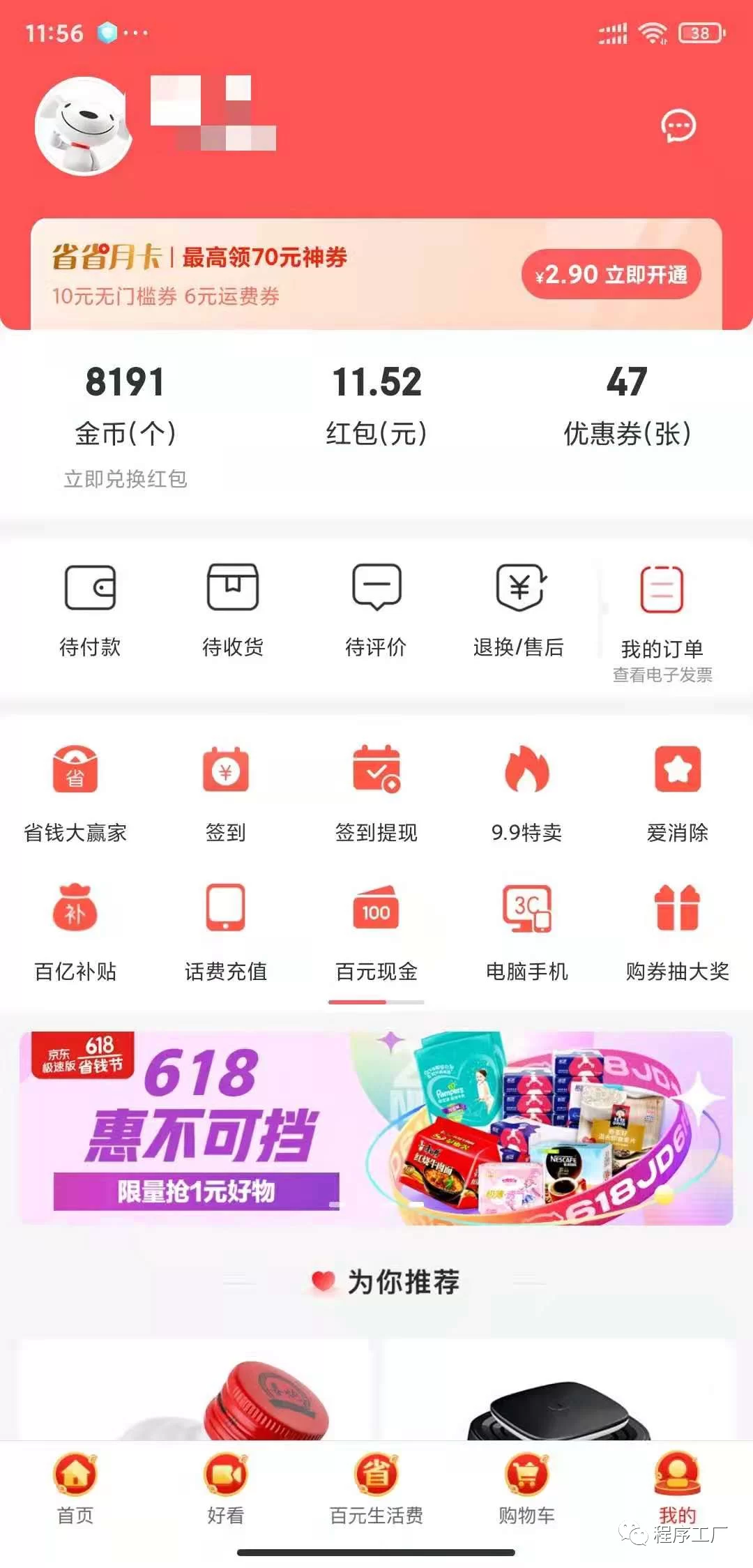Launch 话费充值 phone top-up
The width and height of the screenshot is (753, 1568).
226,931
